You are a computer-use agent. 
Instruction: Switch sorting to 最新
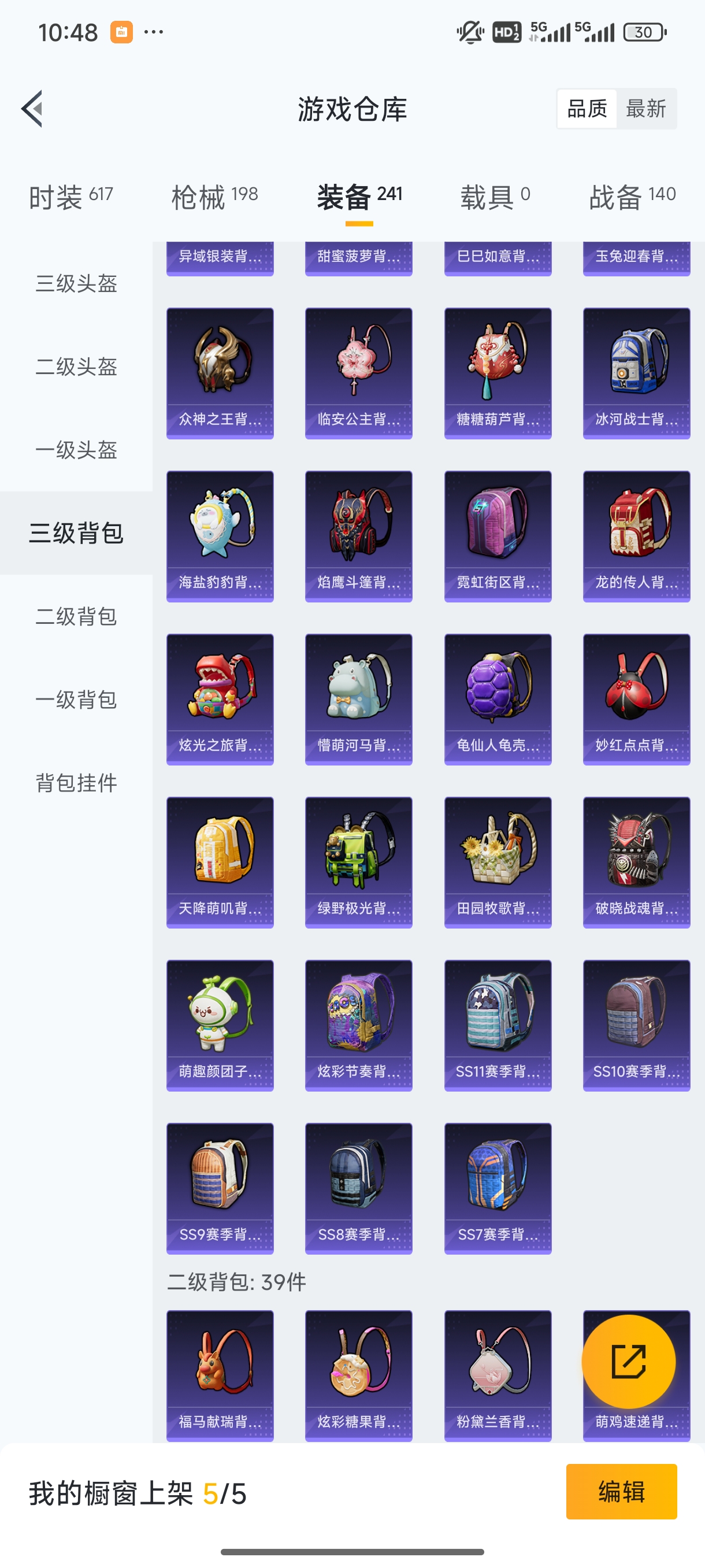(647, 108)
